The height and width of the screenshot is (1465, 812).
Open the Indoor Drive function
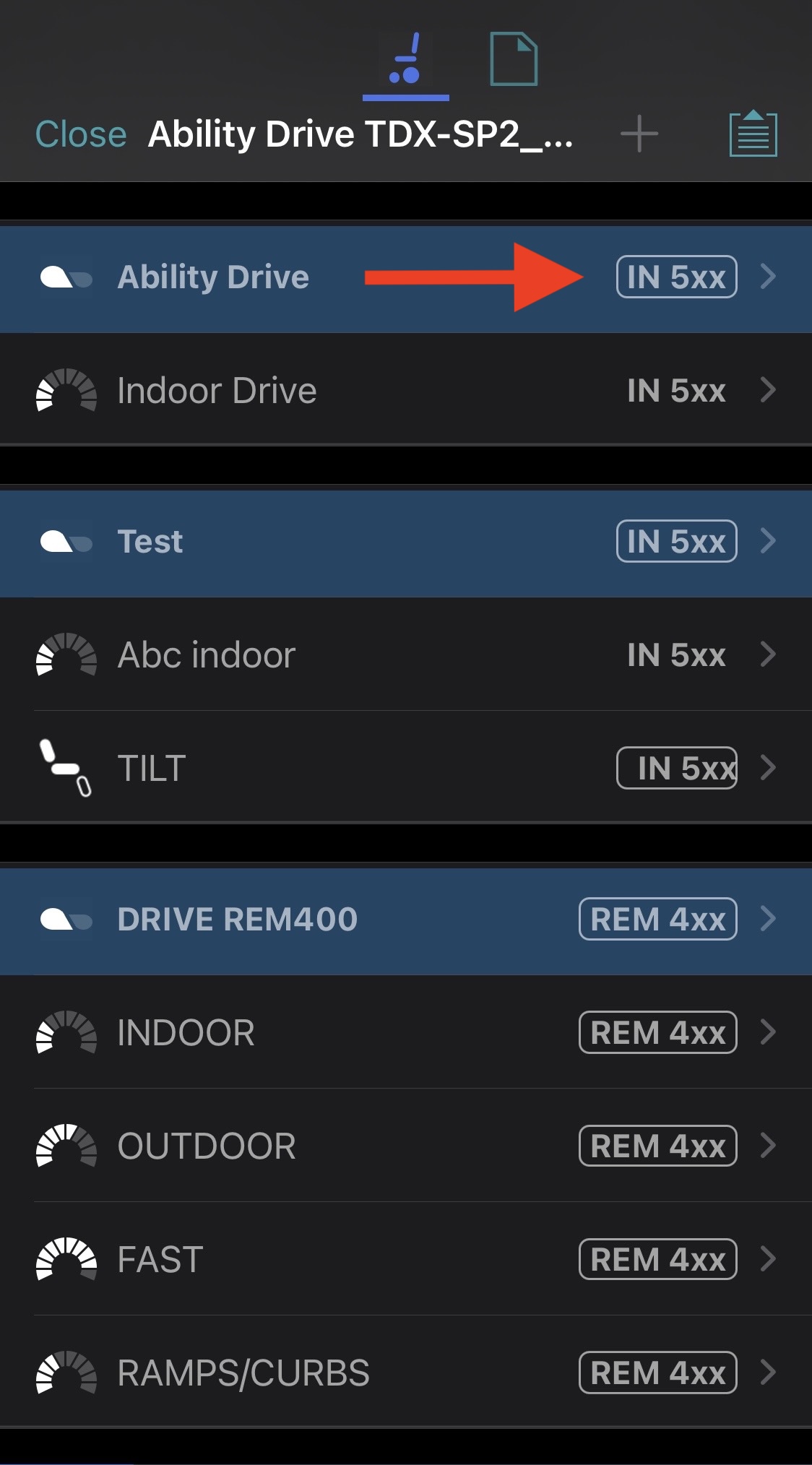click(x=405, y=391)
